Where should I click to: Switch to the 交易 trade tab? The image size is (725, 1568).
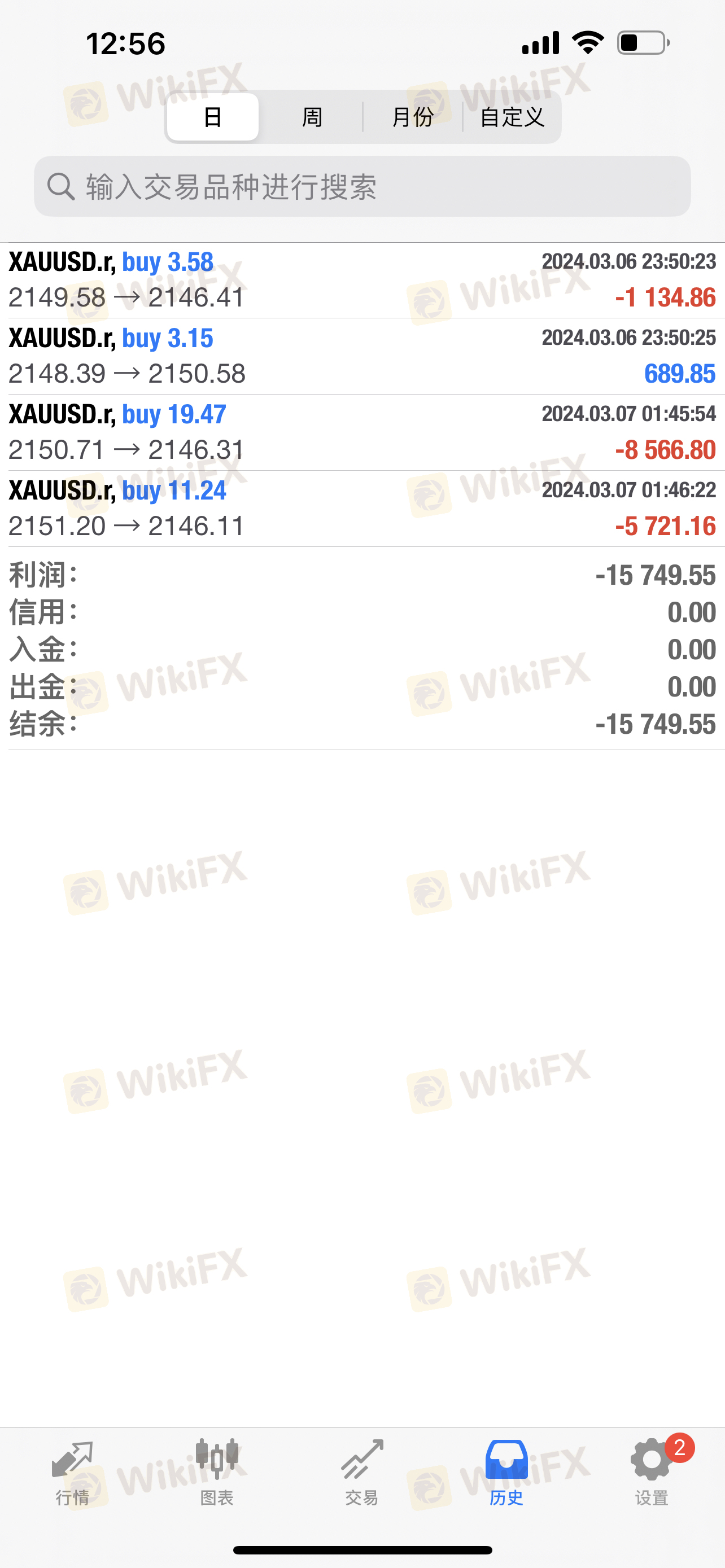click(x=362, y=1473)
